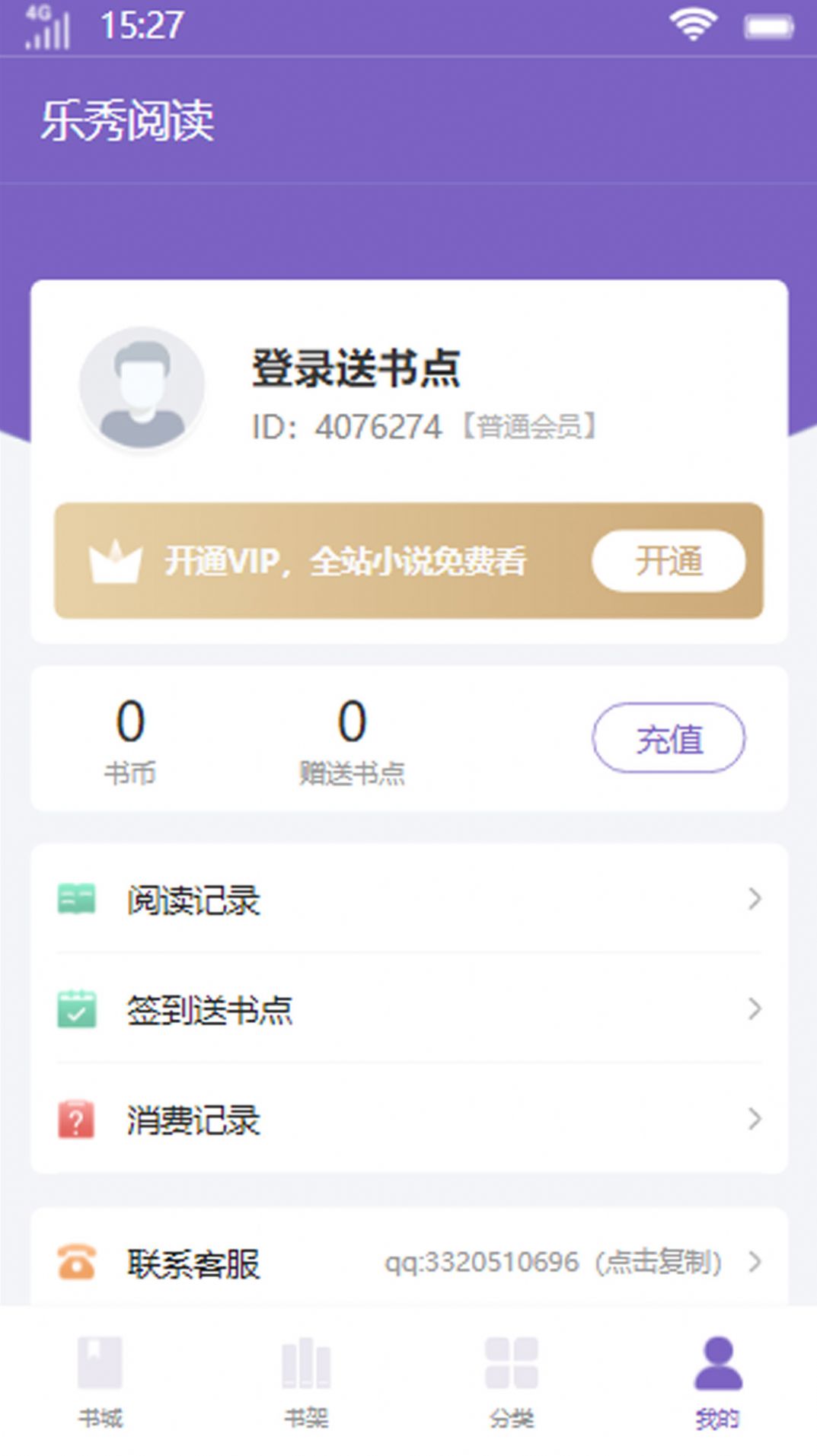Viewport: 817px width, 1456px height.
Task: Tap the 登录送书点 login prompt
Action: point(356,368)
